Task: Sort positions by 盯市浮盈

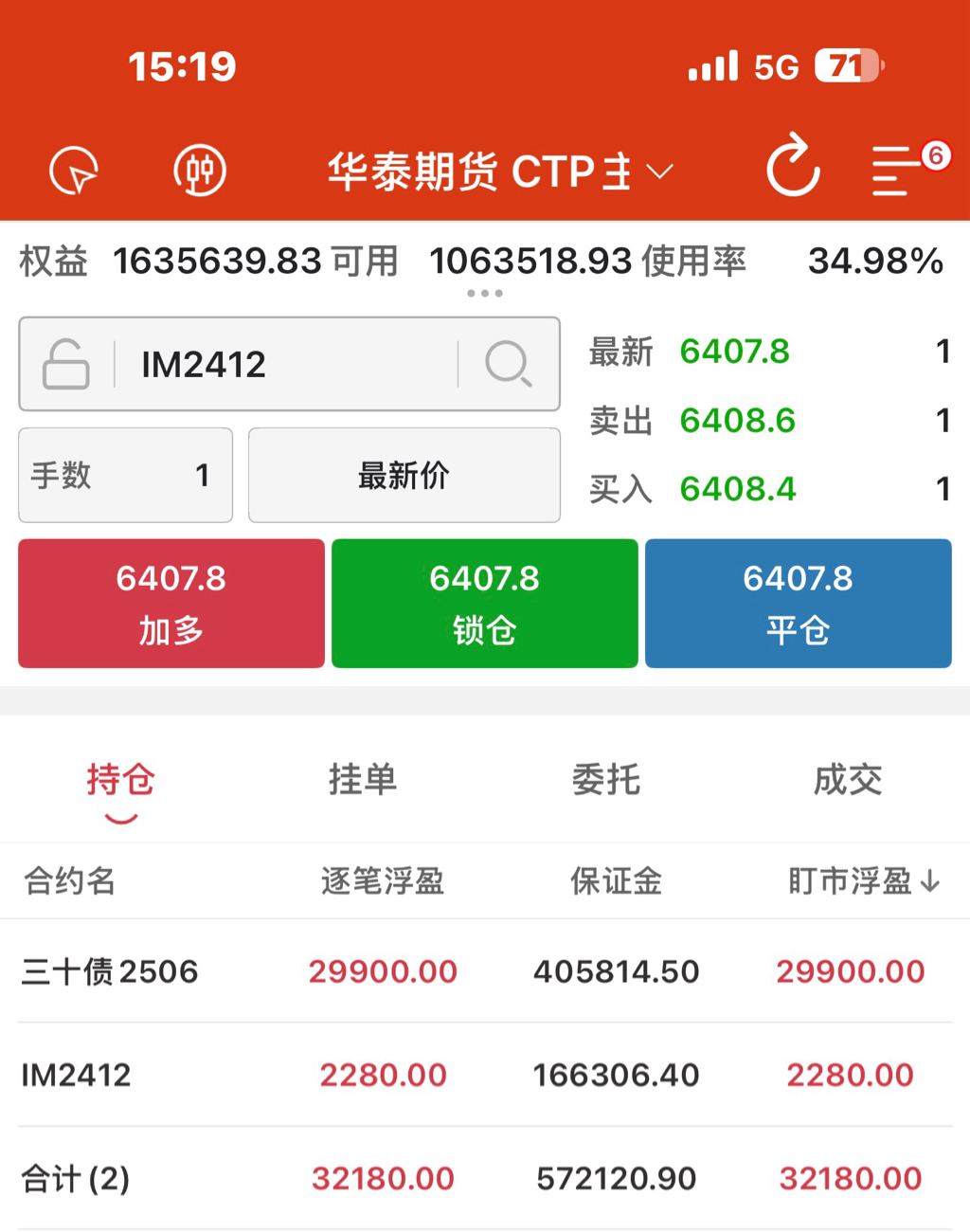Action: [862, 881]
